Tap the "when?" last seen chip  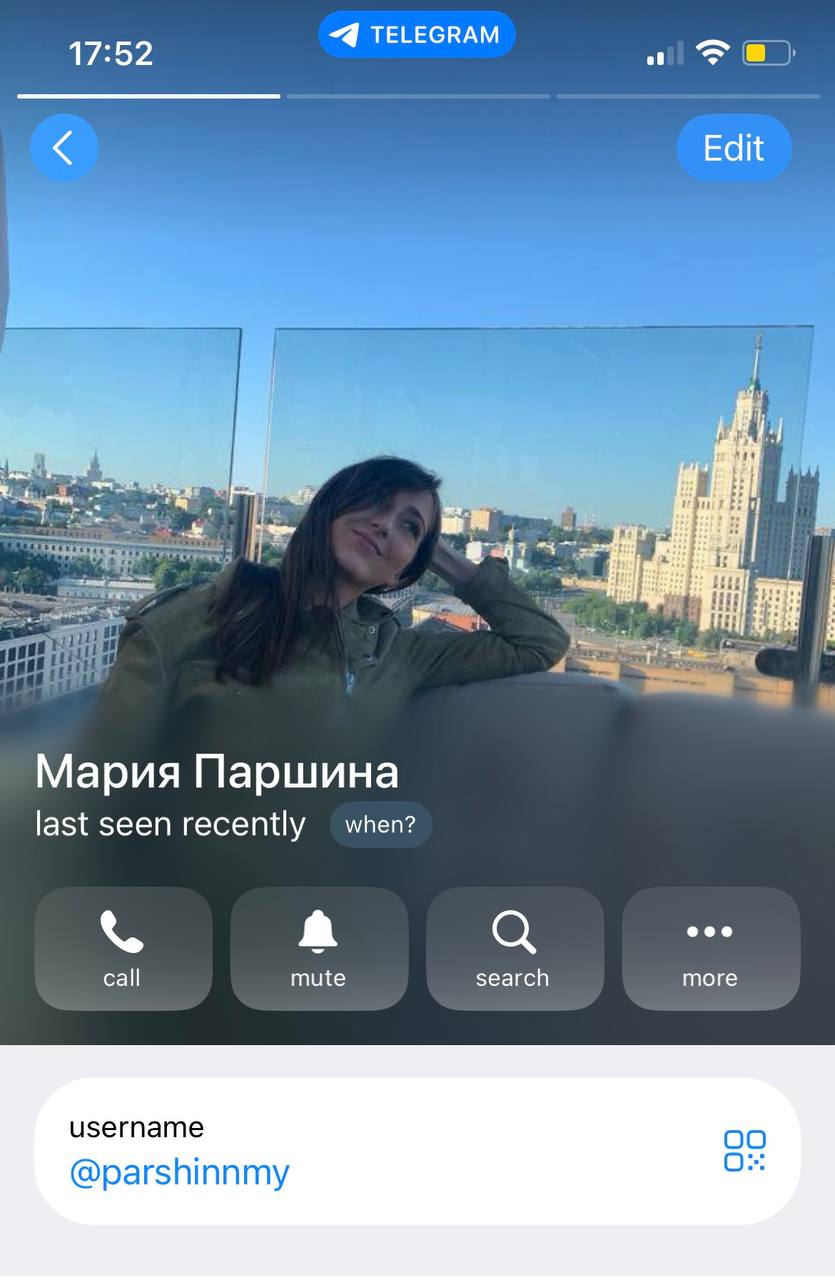coord(380,825)
